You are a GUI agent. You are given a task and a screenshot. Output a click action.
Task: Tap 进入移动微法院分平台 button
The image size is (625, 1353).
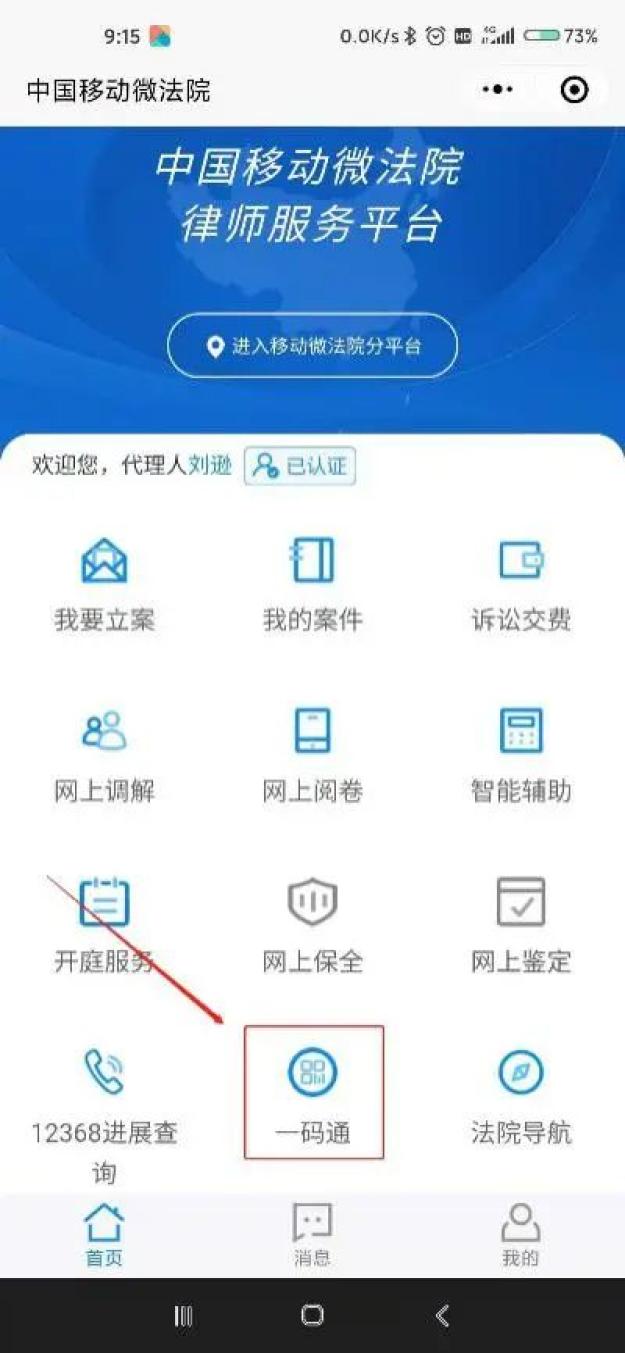click(x=312, y=346)
